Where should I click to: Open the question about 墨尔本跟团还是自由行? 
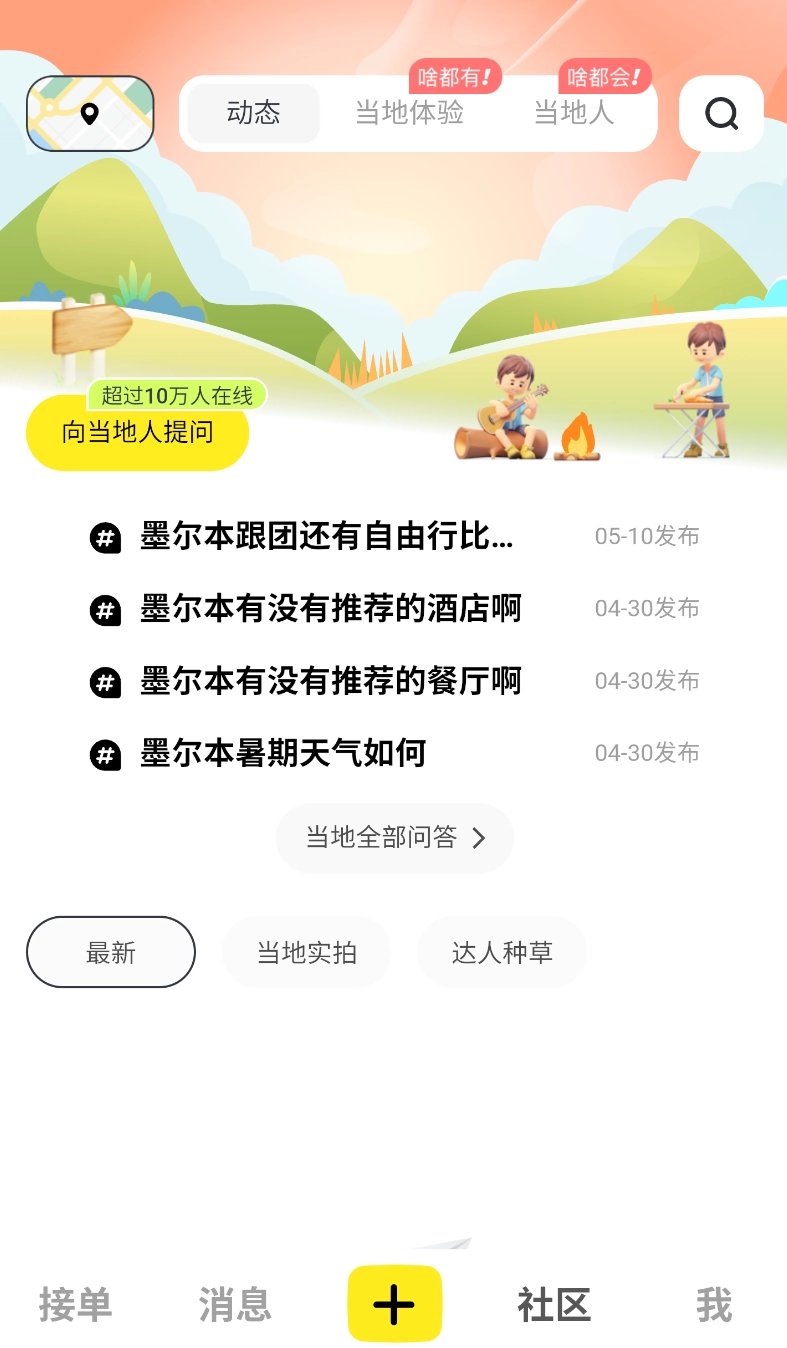tap(330, 536)
